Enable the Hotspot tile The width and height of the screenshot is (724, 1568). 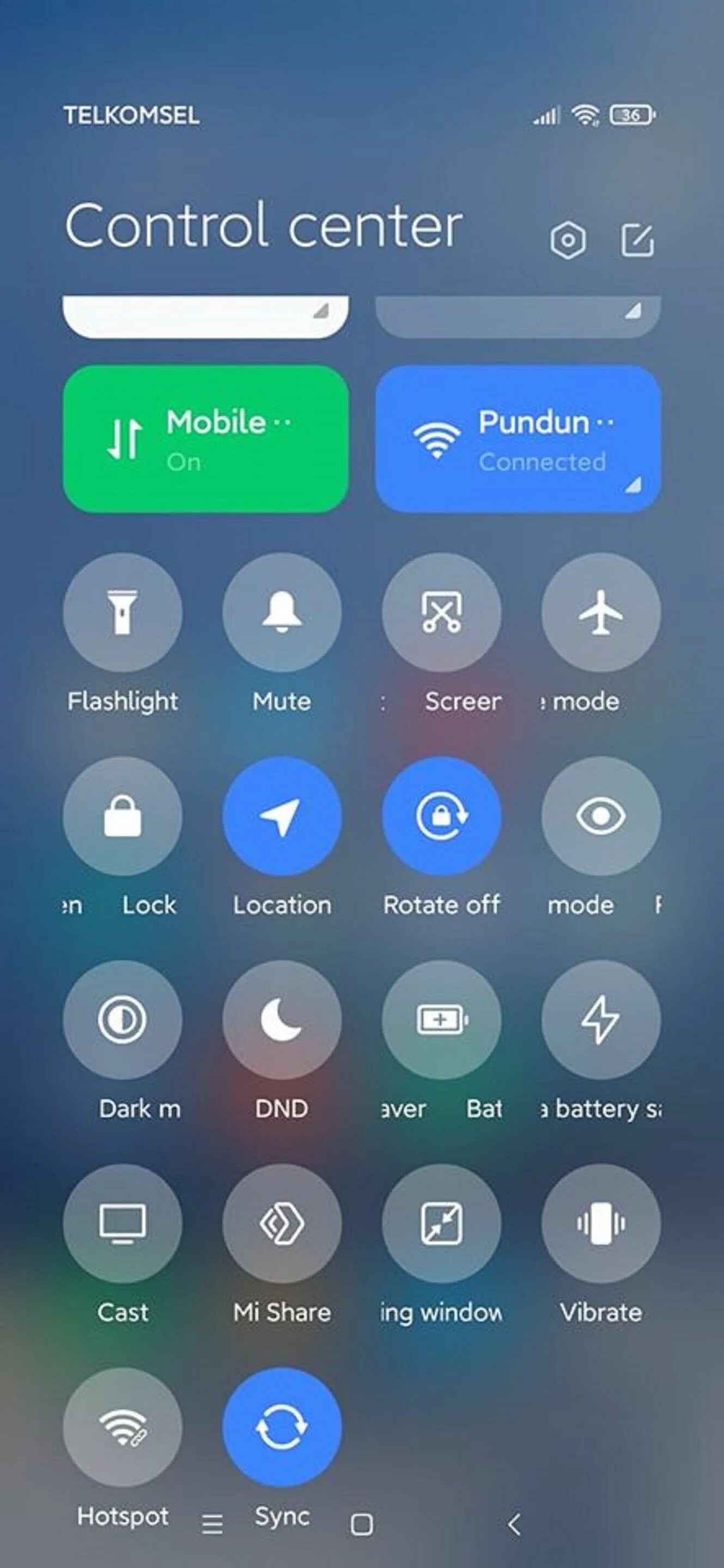[123, 1428]
